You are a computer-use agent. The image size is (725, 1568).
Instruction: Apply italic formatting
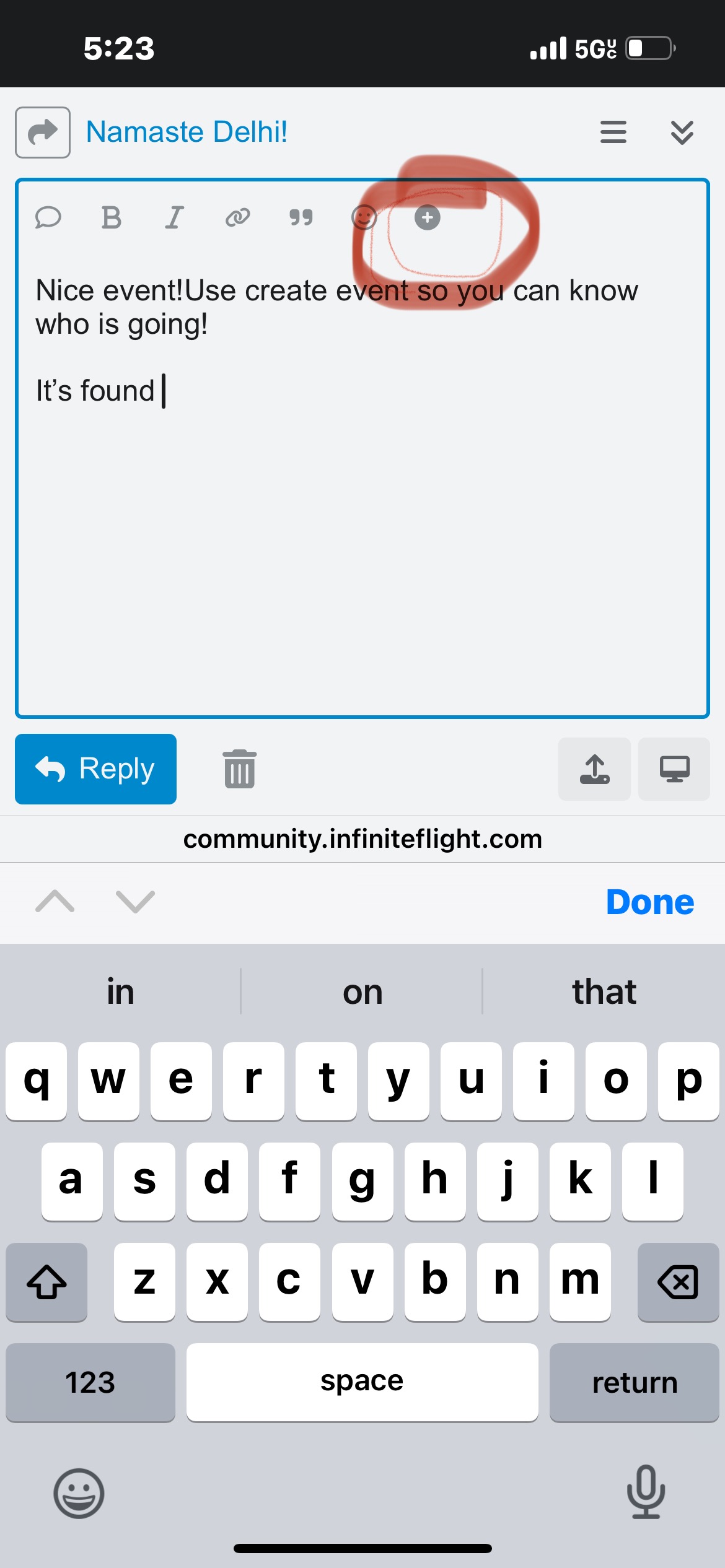[x=175, y=217]
